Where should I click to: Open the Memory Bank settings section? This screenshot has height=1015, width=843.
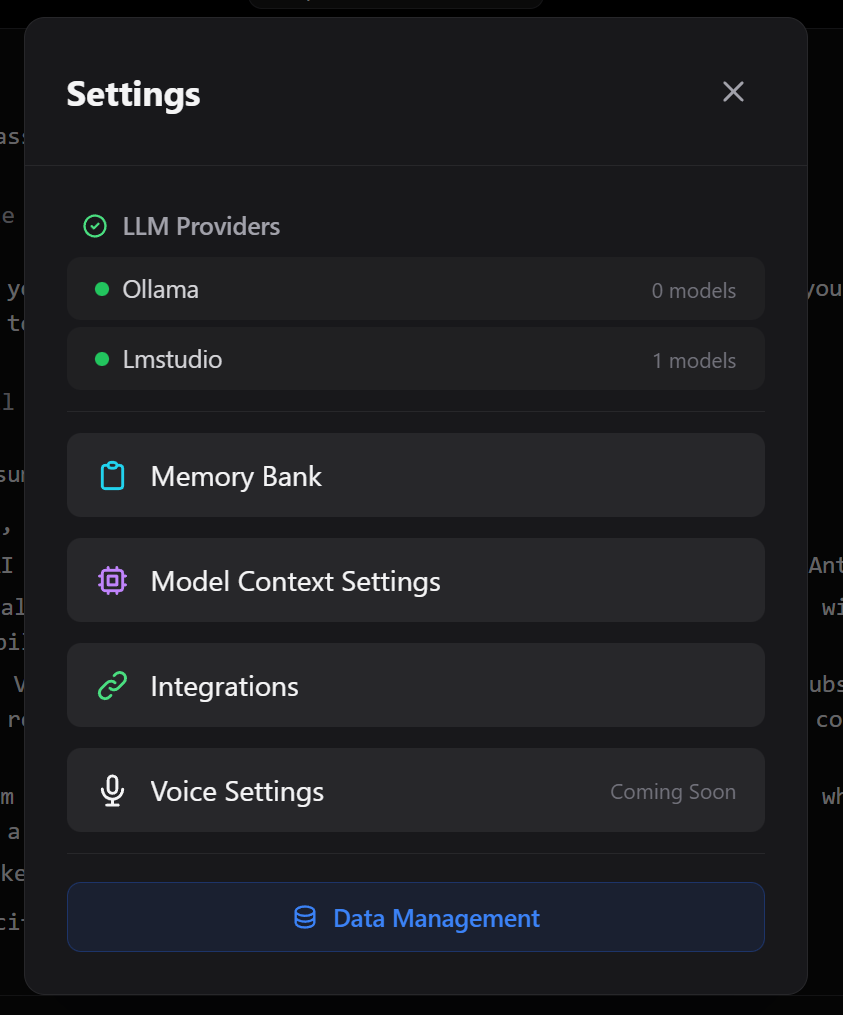click(416, 476)
